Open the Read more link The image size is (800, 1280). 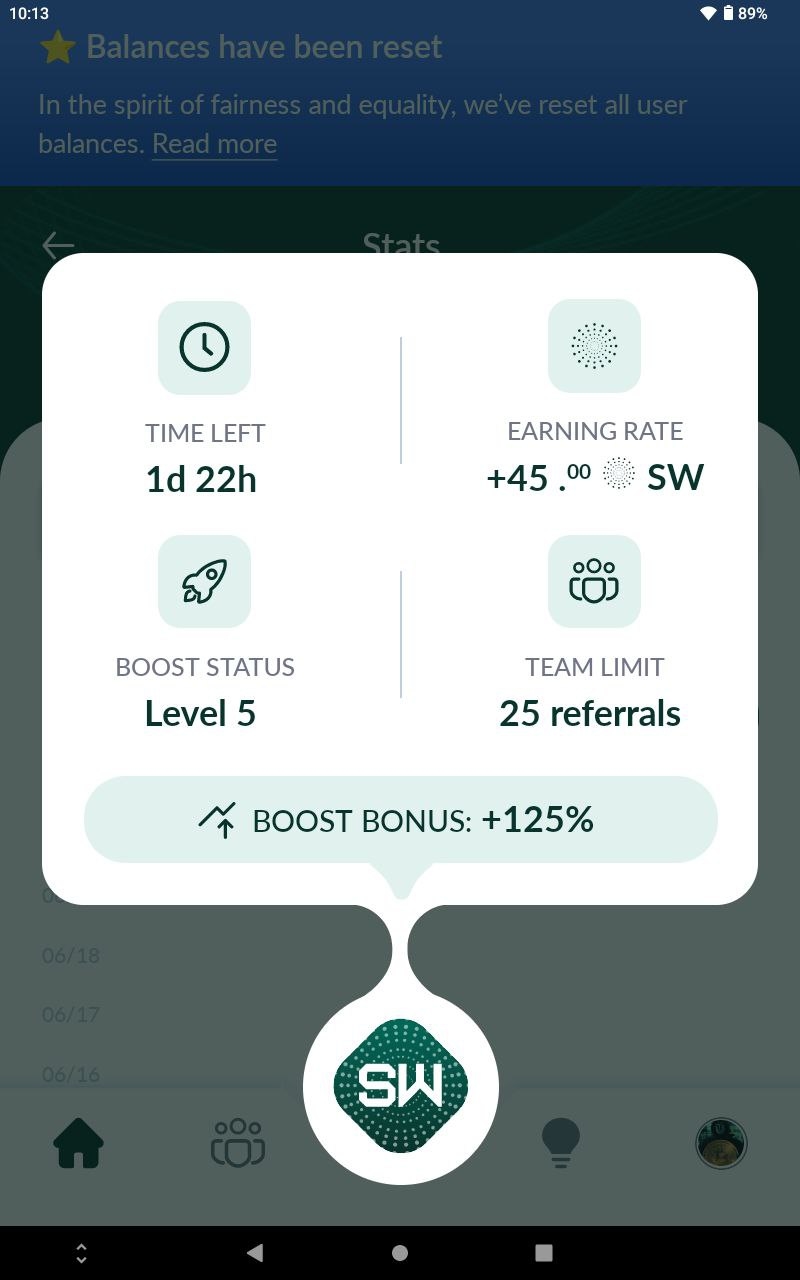point(214,144)
